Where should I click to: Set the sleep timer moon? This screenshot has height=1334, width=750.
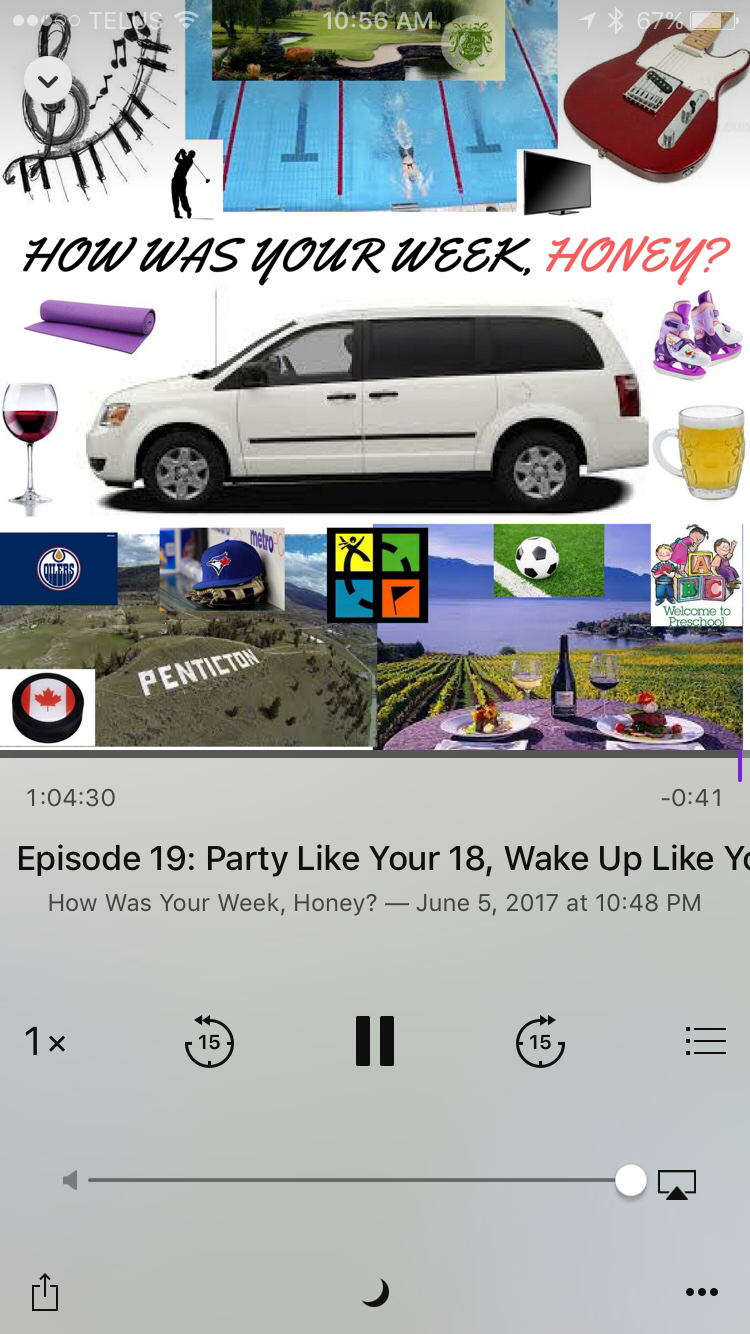click(375, 1292)
